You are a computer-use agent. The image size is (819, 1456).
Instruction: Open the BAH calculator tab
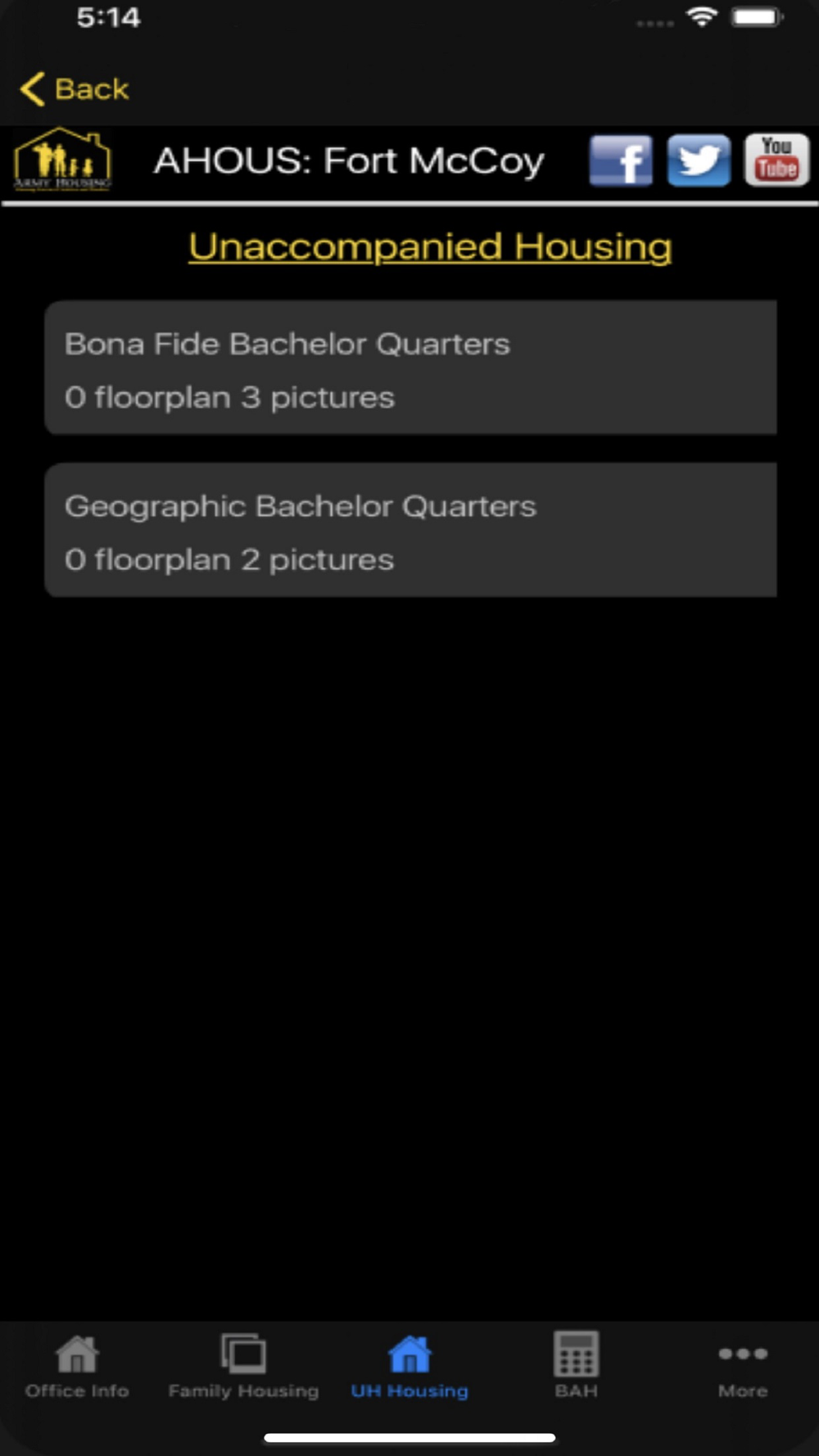coord(576,1366)
